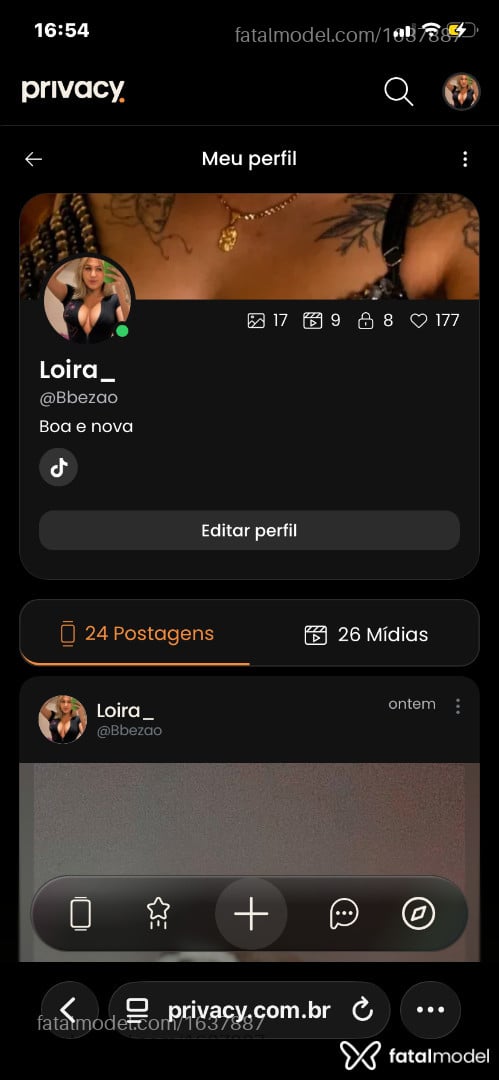The width and height of the screenshot is (499, 1080).
Task: Tap Editar perfil button
Action: (x=249, y=530)
